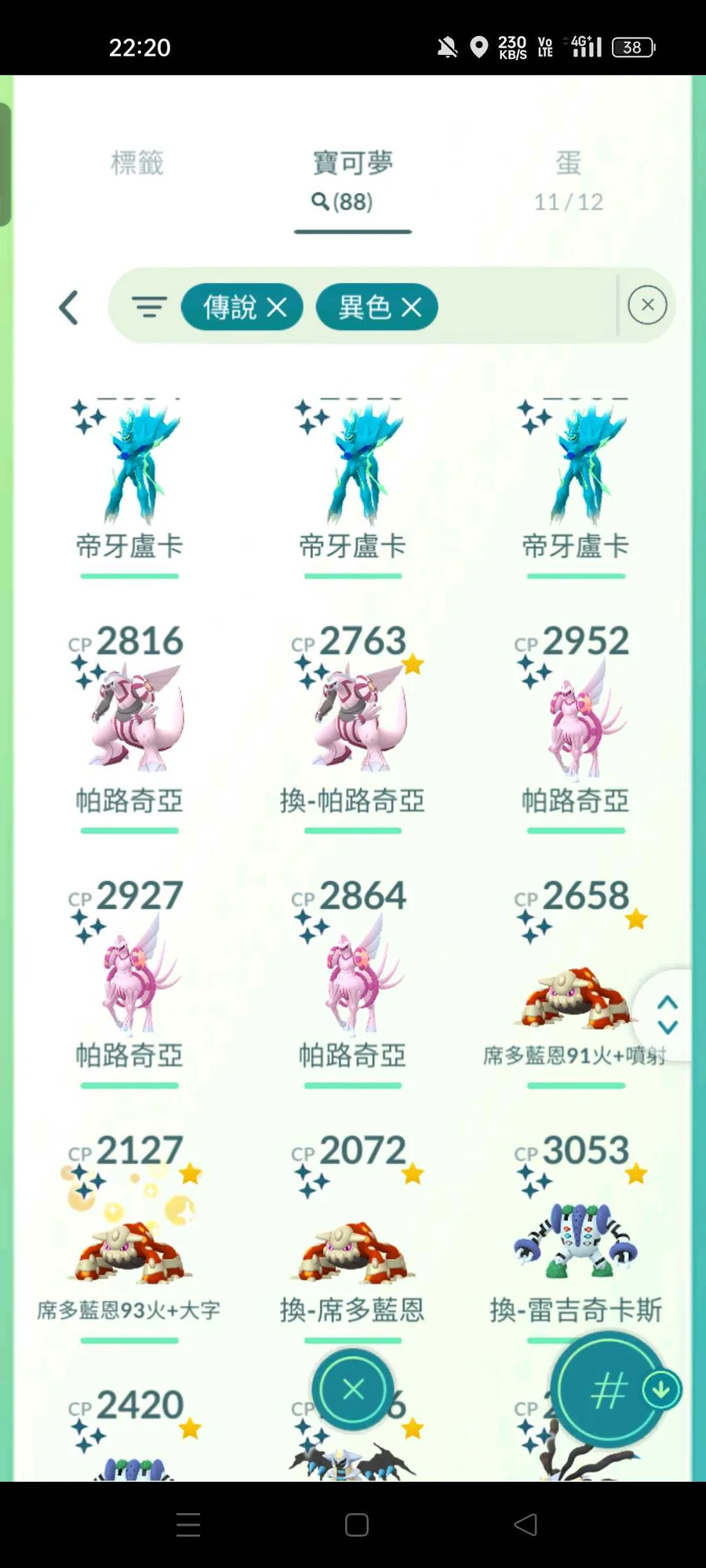Clear the entire search field
The image size is (706, 1568).
[x=647, y=305]
